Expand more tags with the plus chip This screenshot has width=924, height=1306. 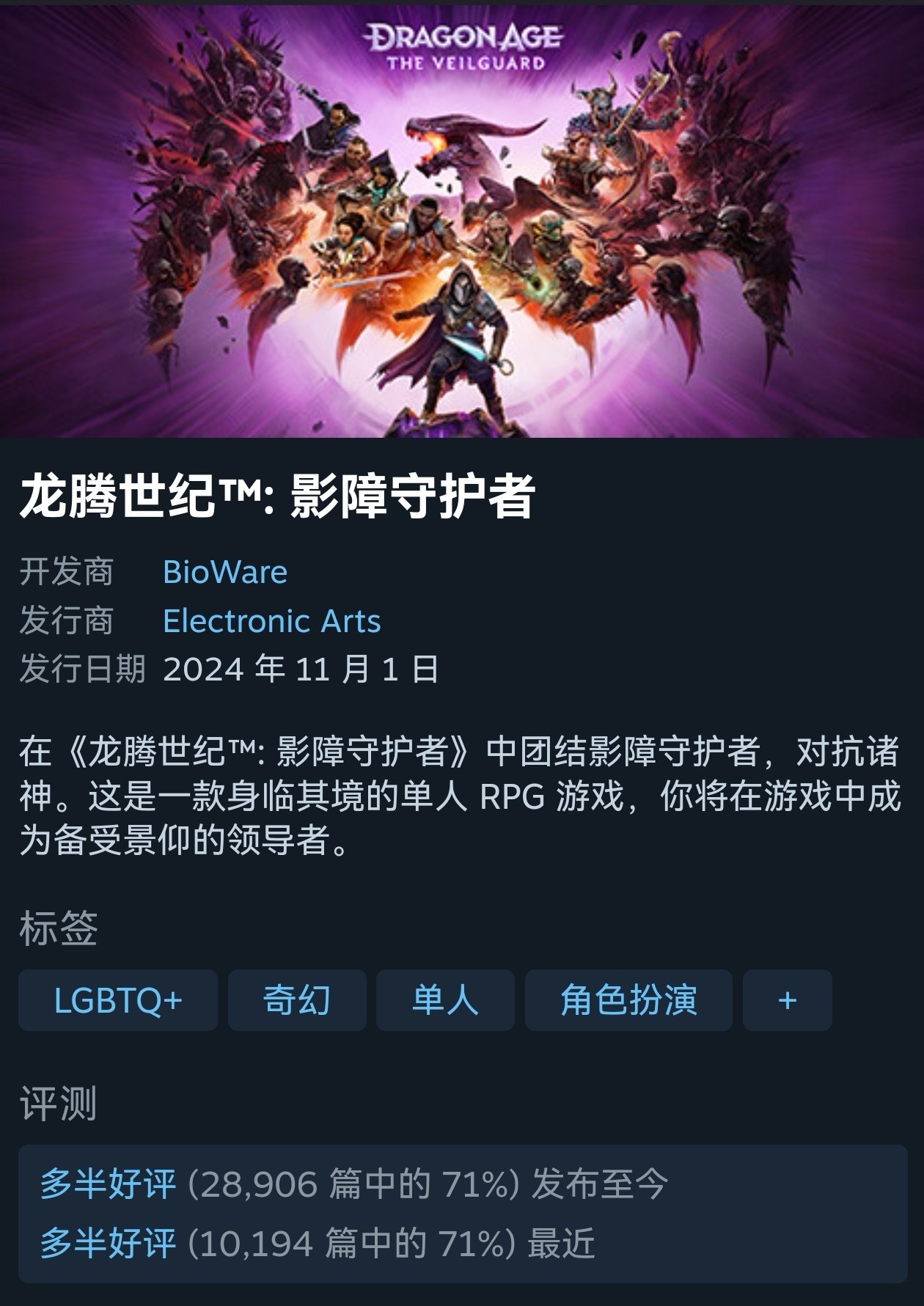point(787,1000)
